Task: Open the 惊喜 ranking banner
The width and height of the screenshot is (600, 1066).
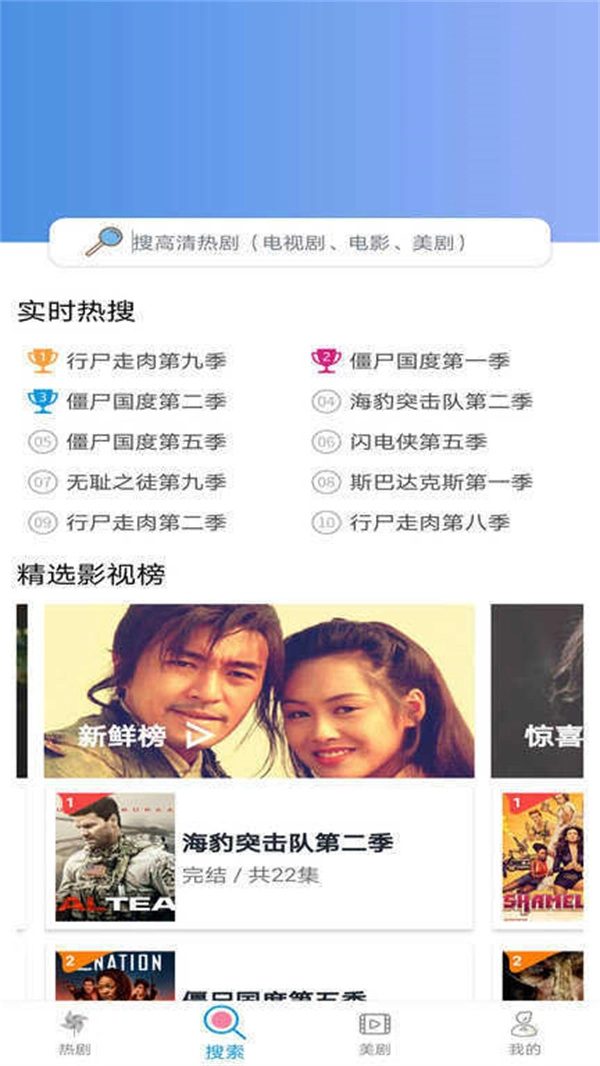Action: pos(545,690)
